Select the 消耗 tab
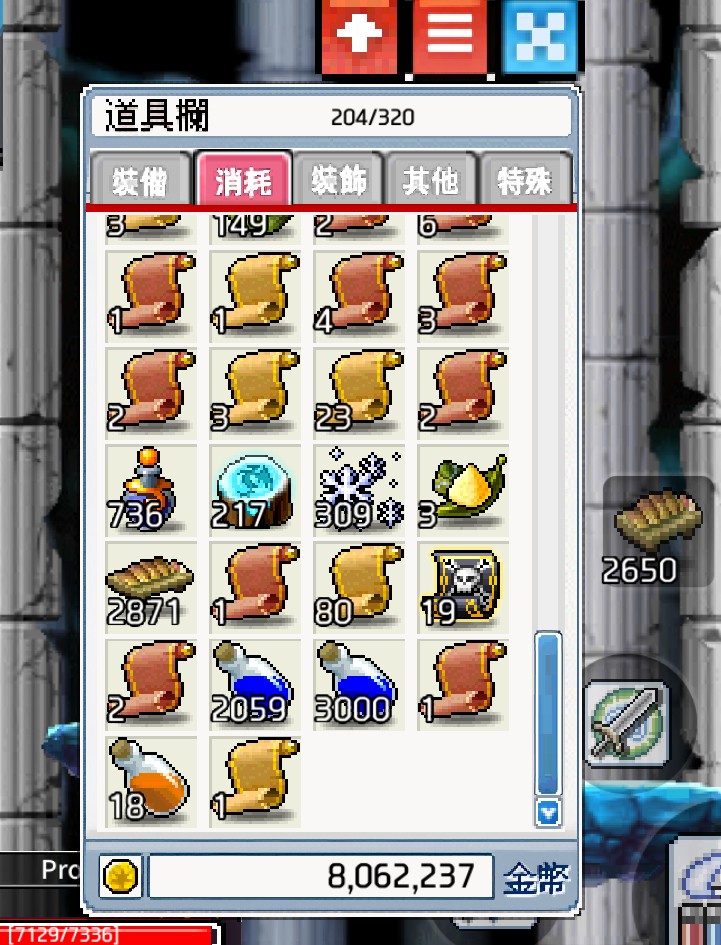This screenshot has width=721, height=945. (243, 181)
